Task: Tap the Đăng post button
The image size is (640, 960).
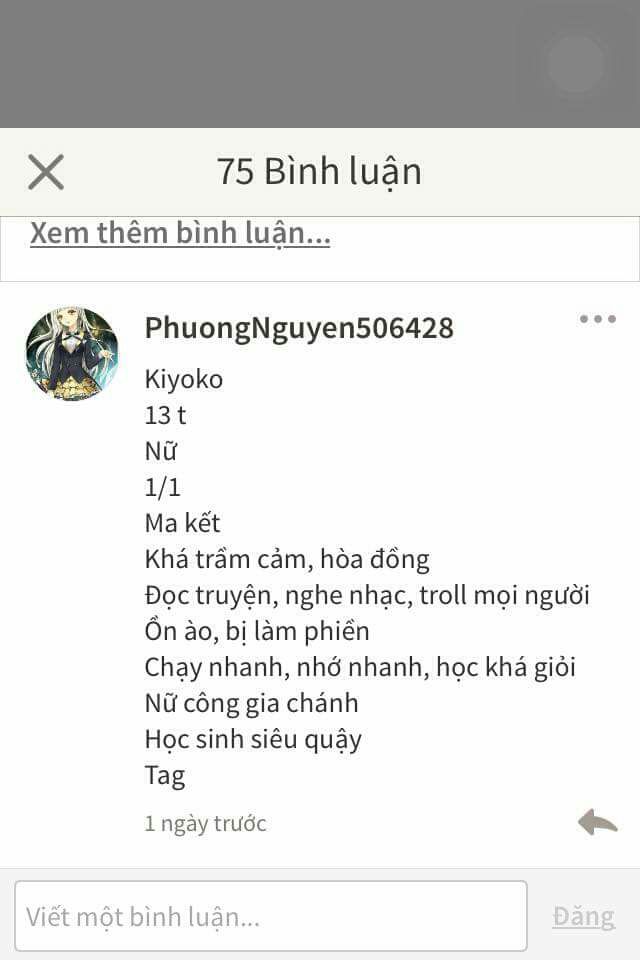Action: click(x=584, y=916)
